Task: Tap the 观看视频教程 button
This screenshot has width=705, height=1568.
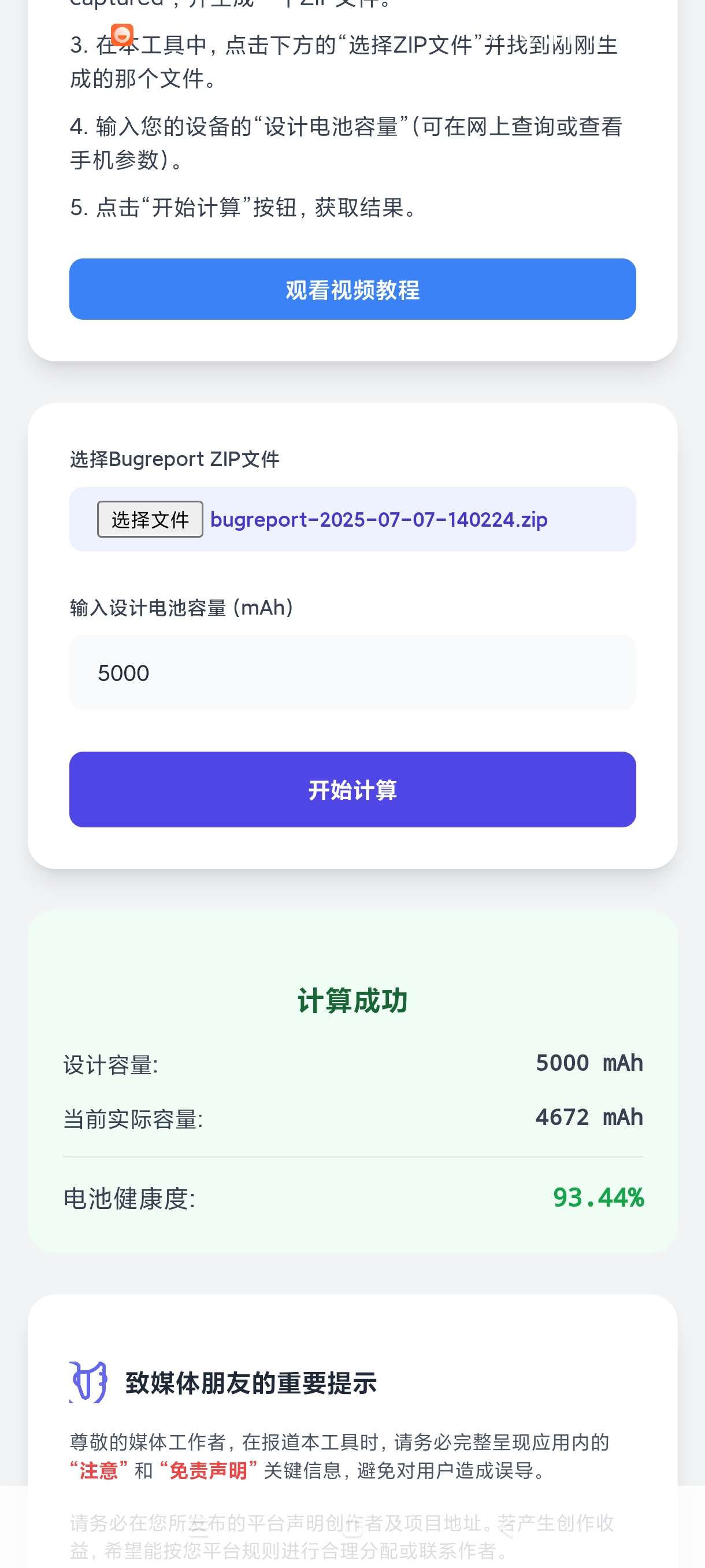Action: (x=352, y=289)
